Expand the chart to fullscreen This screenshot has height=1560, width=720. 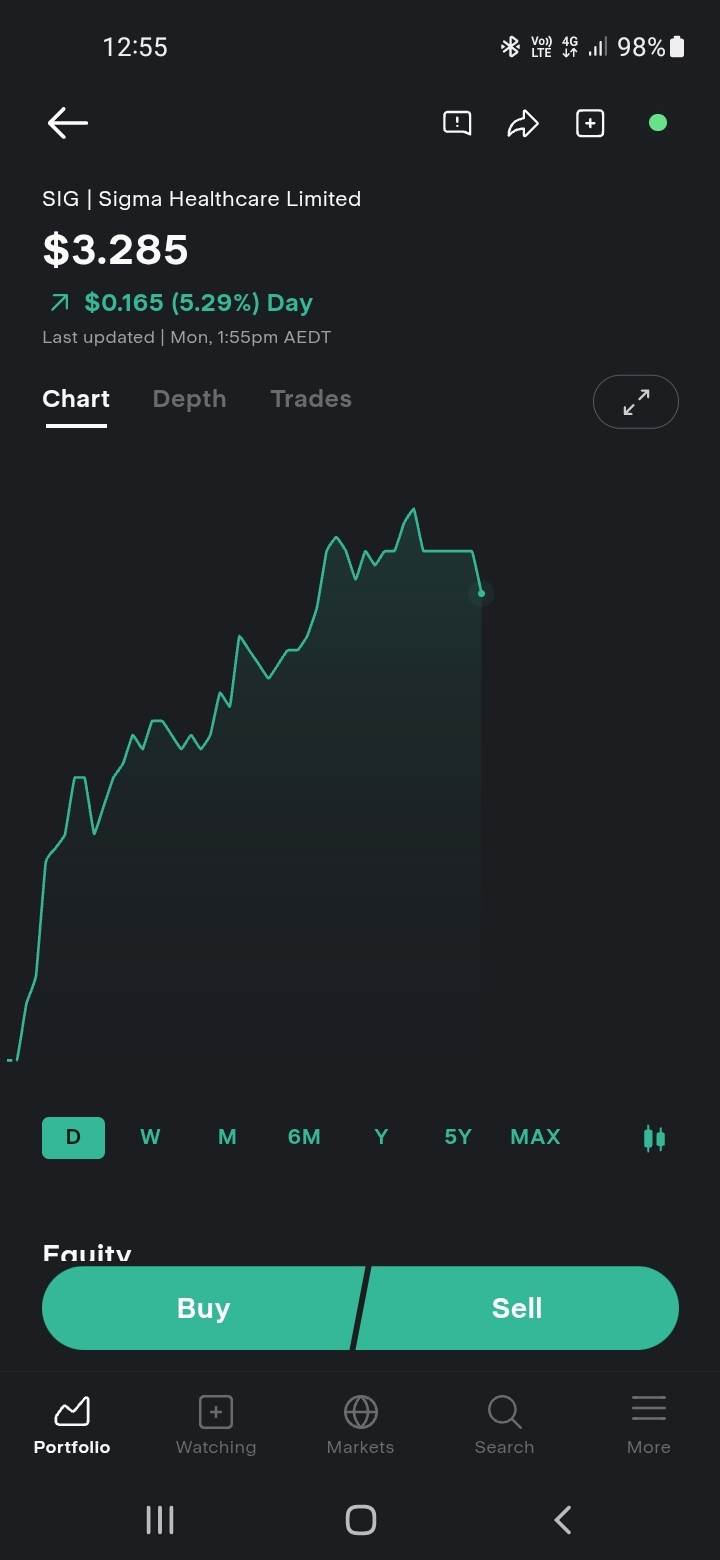click(636, 402)
